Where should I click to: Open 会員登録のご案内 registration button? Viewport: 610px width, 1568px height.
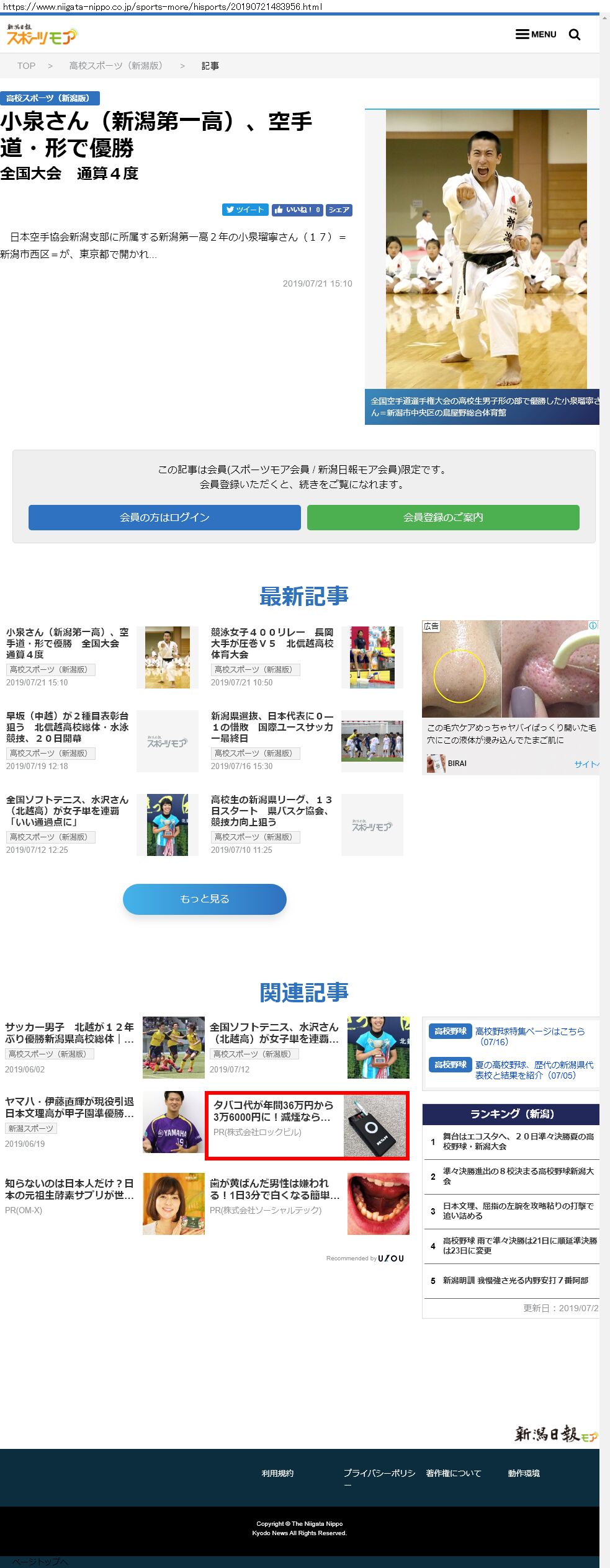pos(443,517)
